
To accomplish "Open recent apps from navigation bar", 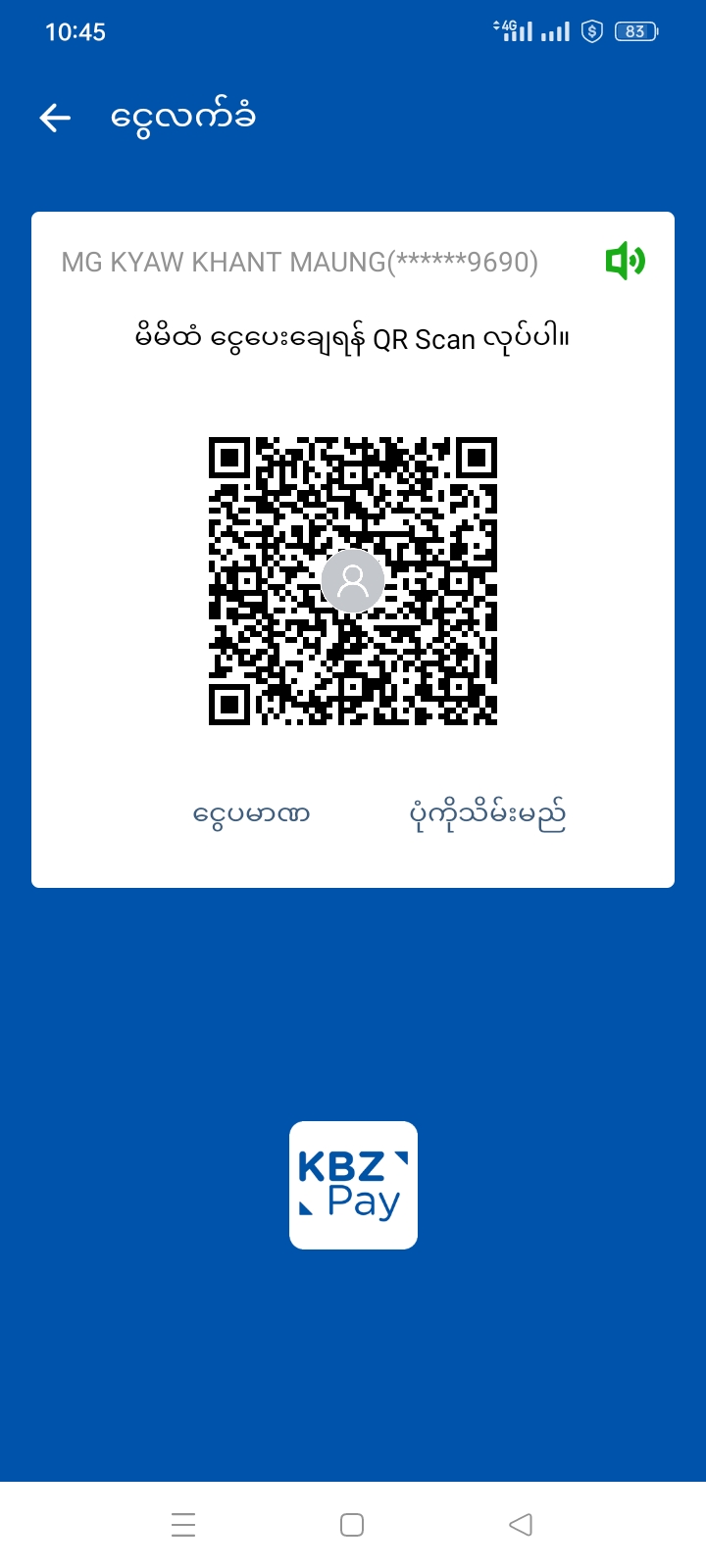I will (x=183, y=1525).
